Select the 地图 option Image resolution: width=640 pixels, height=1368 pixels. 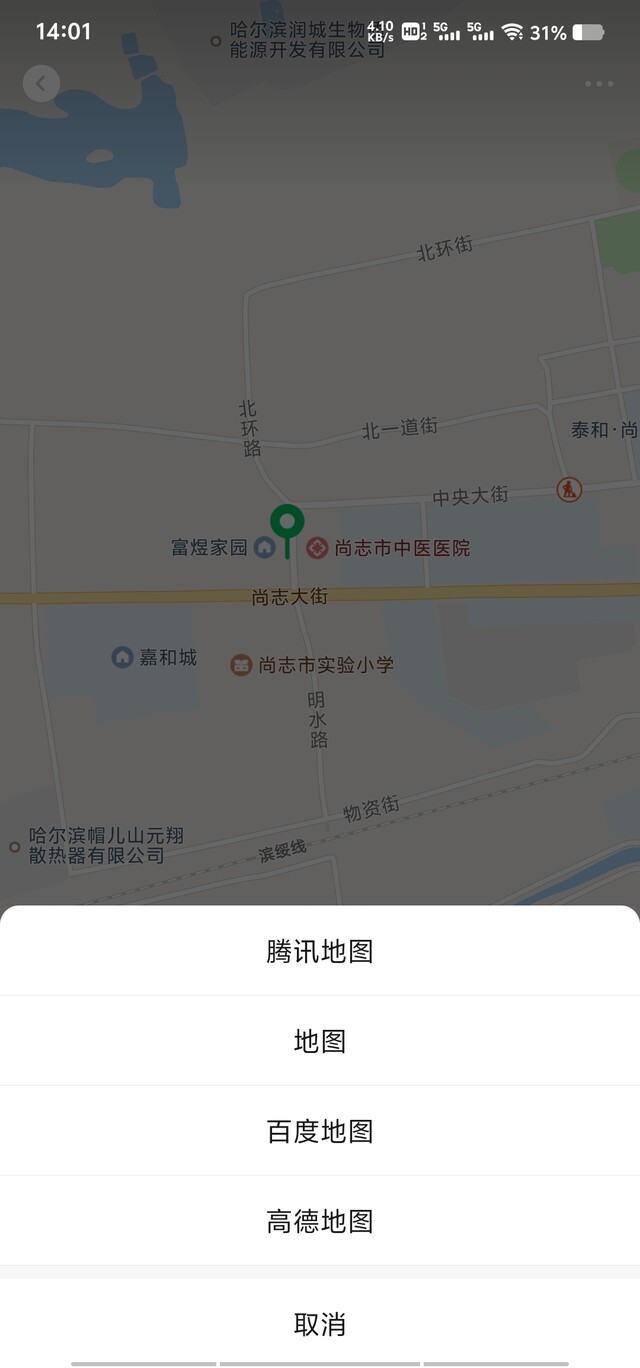pyautogui.click(x=320, y=1041)
